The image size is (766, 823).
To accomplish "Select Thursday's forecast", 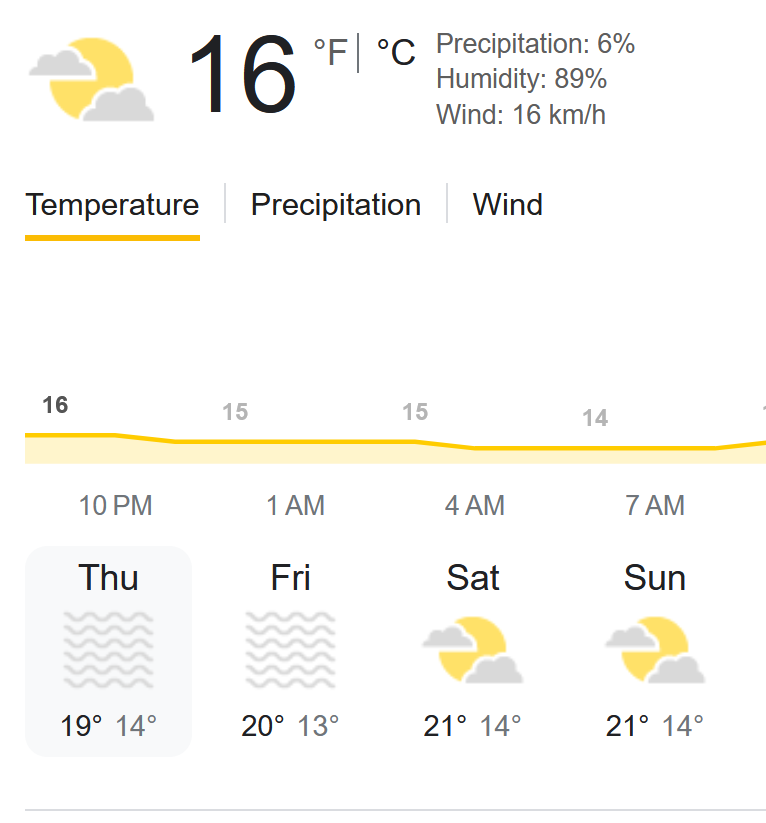I will 108,650.
